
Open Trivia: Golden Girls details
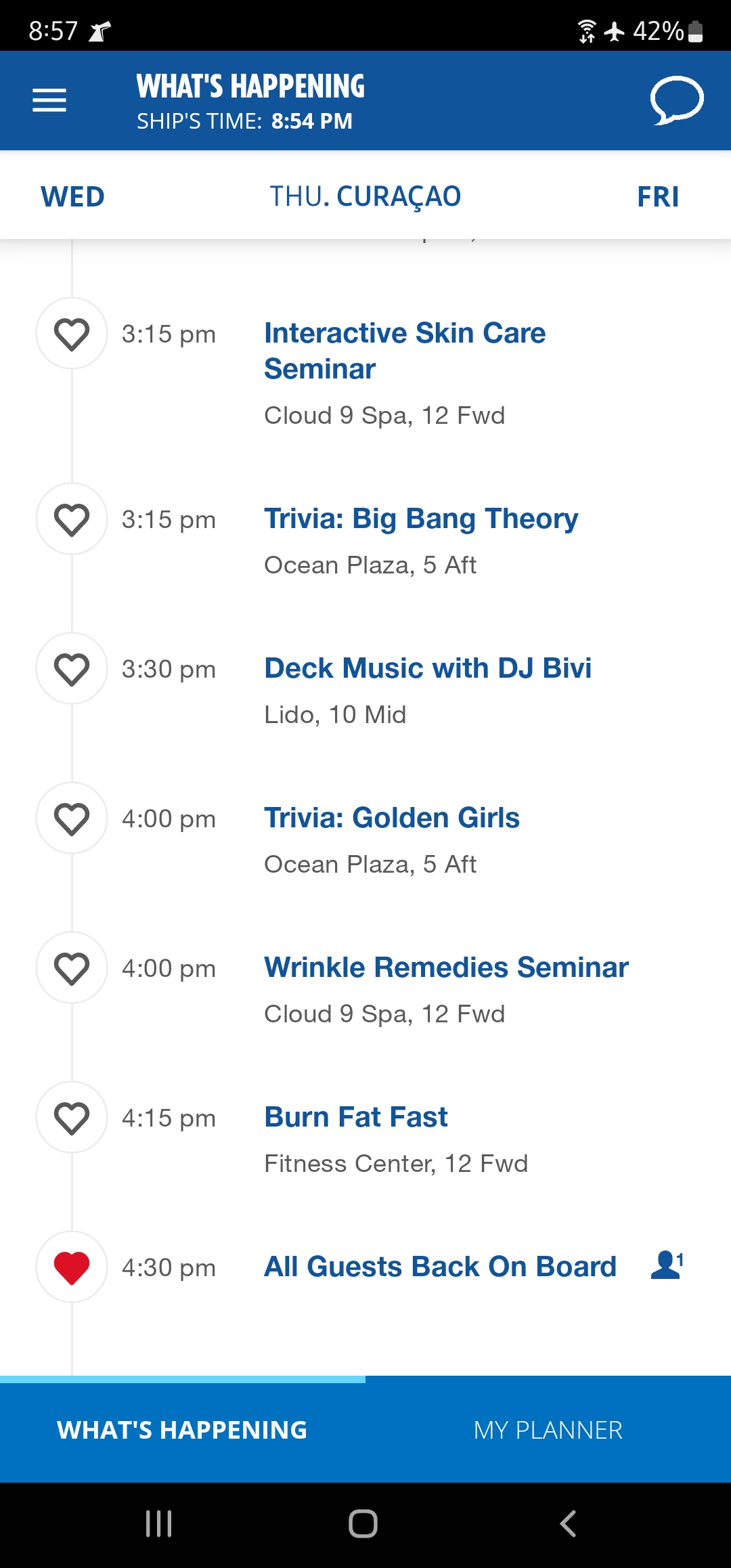tap(392, 818)
